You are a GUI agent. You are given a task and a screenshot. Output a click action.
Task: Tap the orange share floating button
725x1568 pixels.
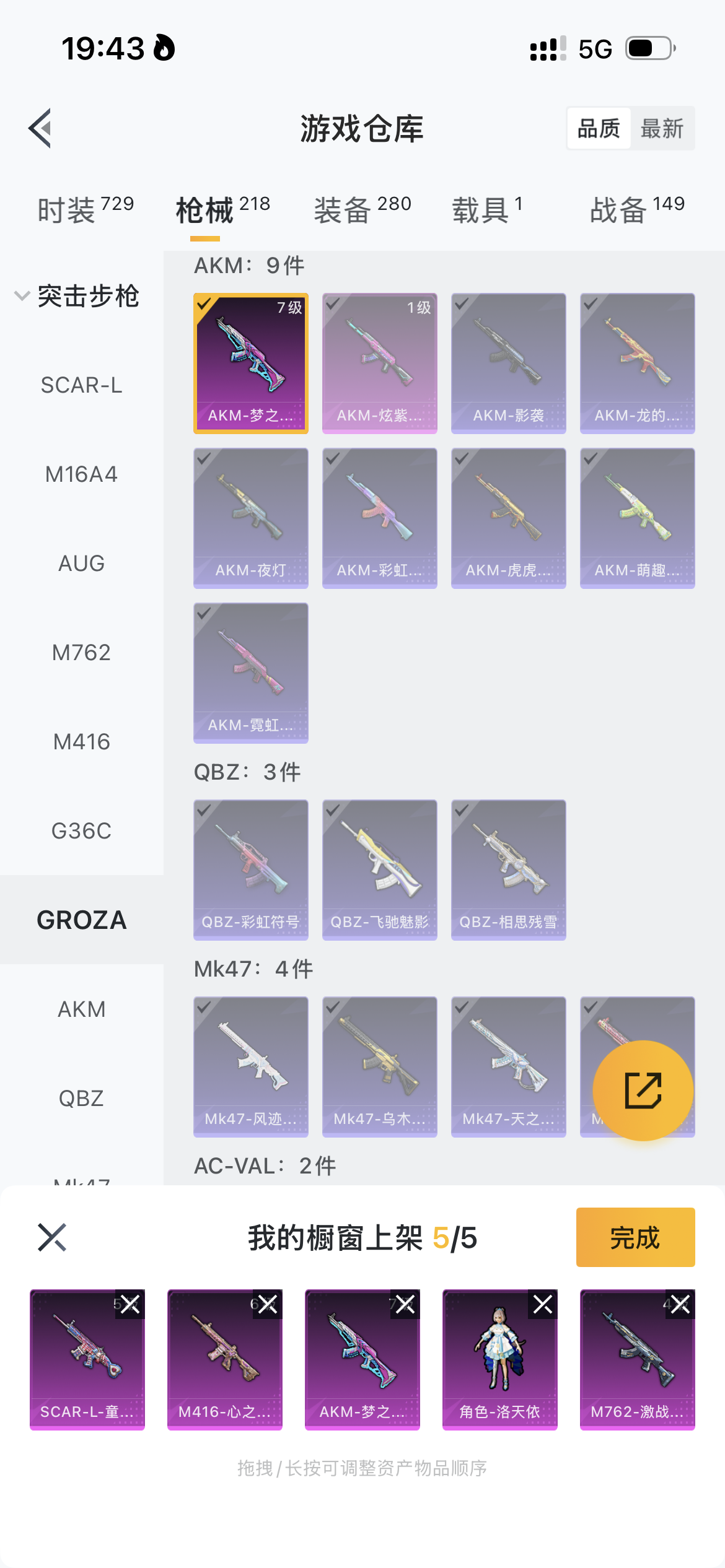click(643, 1091)
